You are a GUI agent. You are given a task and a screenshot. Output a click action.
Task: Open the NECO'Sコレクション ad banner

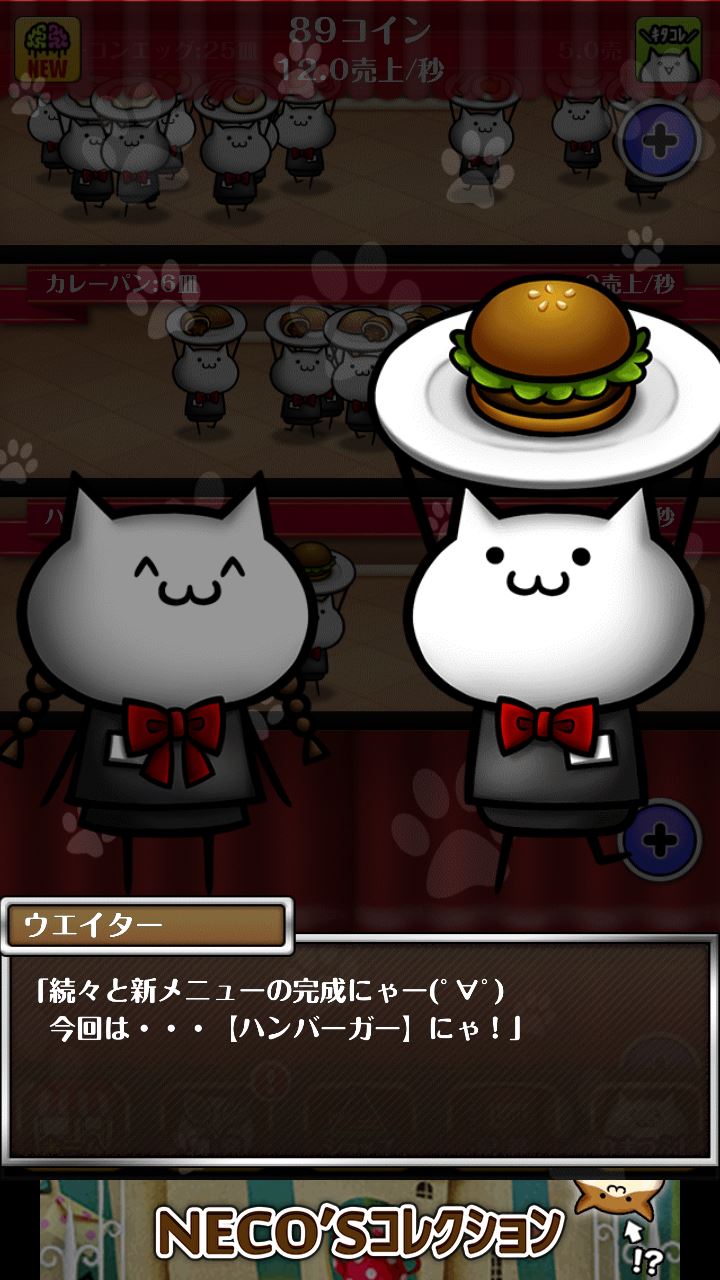pyautogui.click(x=360, y=1230)
